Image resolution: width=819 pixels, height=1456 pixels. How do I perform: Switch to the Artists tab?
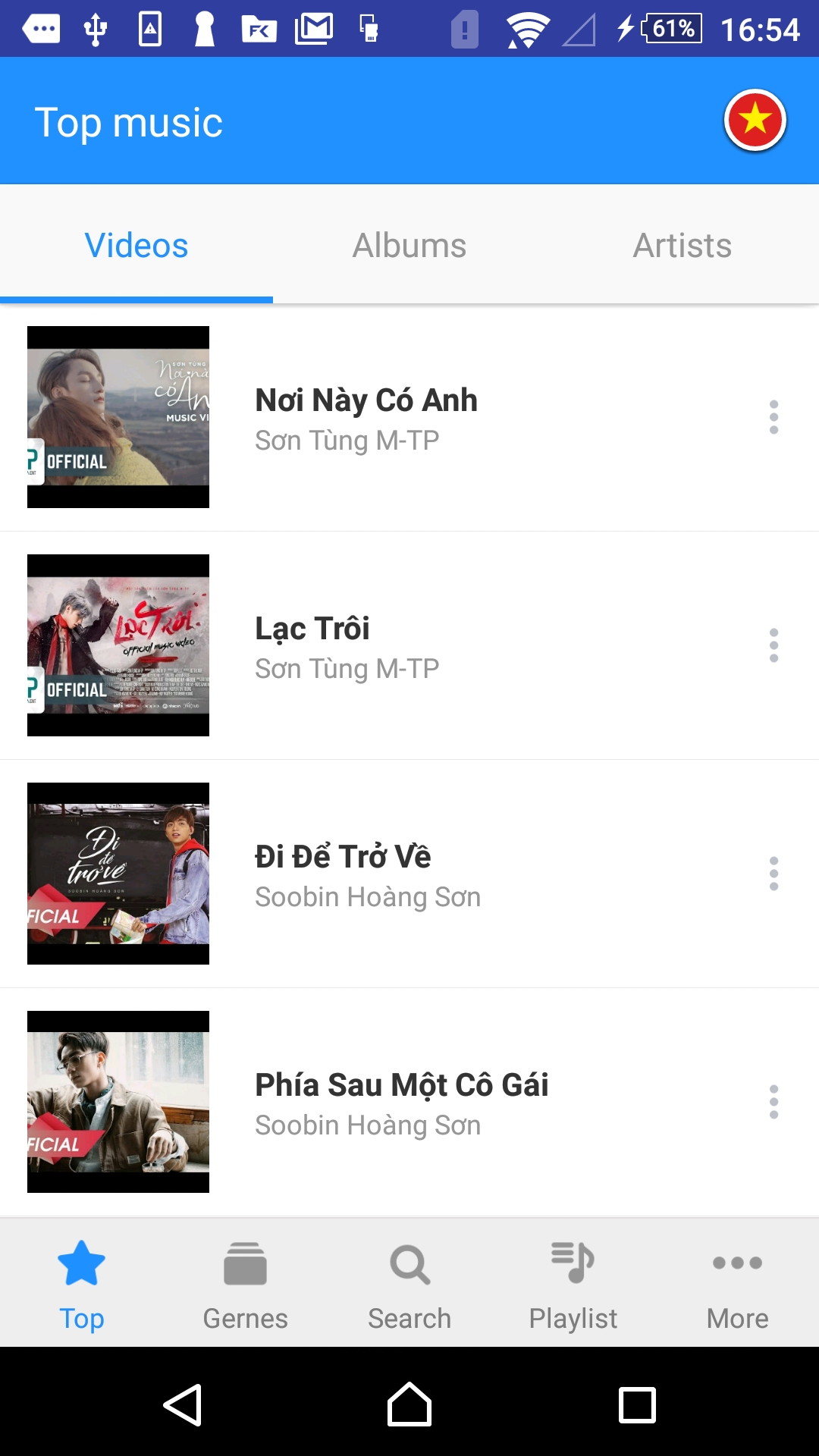[682, 245]
